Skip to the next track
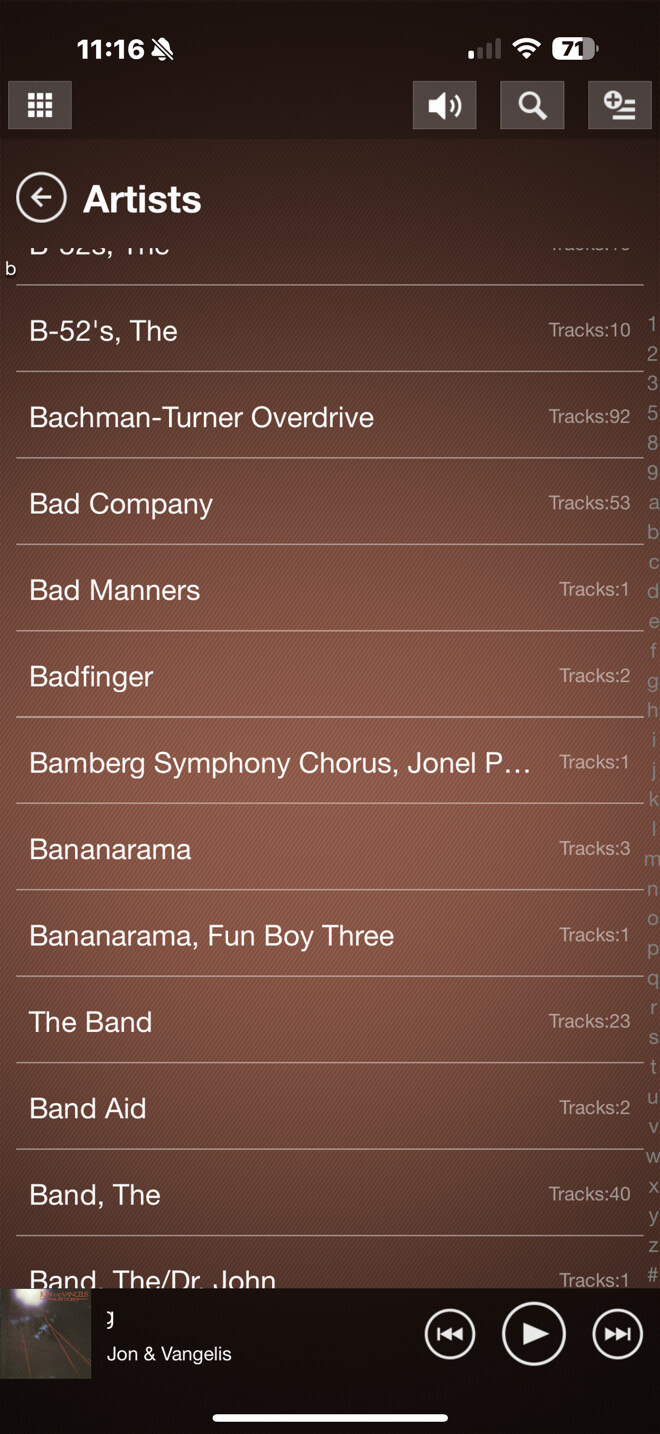This screenshot has height=1434, width=660. (618, 1334)
